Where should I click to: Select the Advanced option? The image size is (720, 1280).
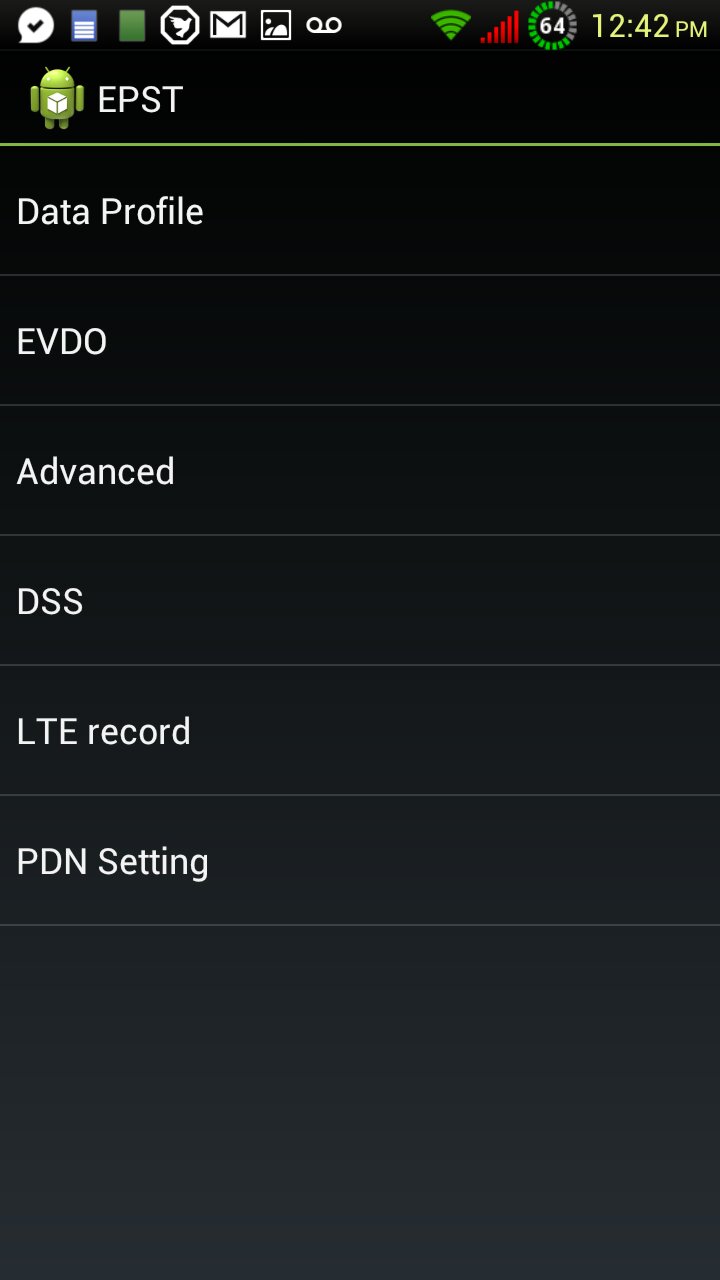point(96,471)
